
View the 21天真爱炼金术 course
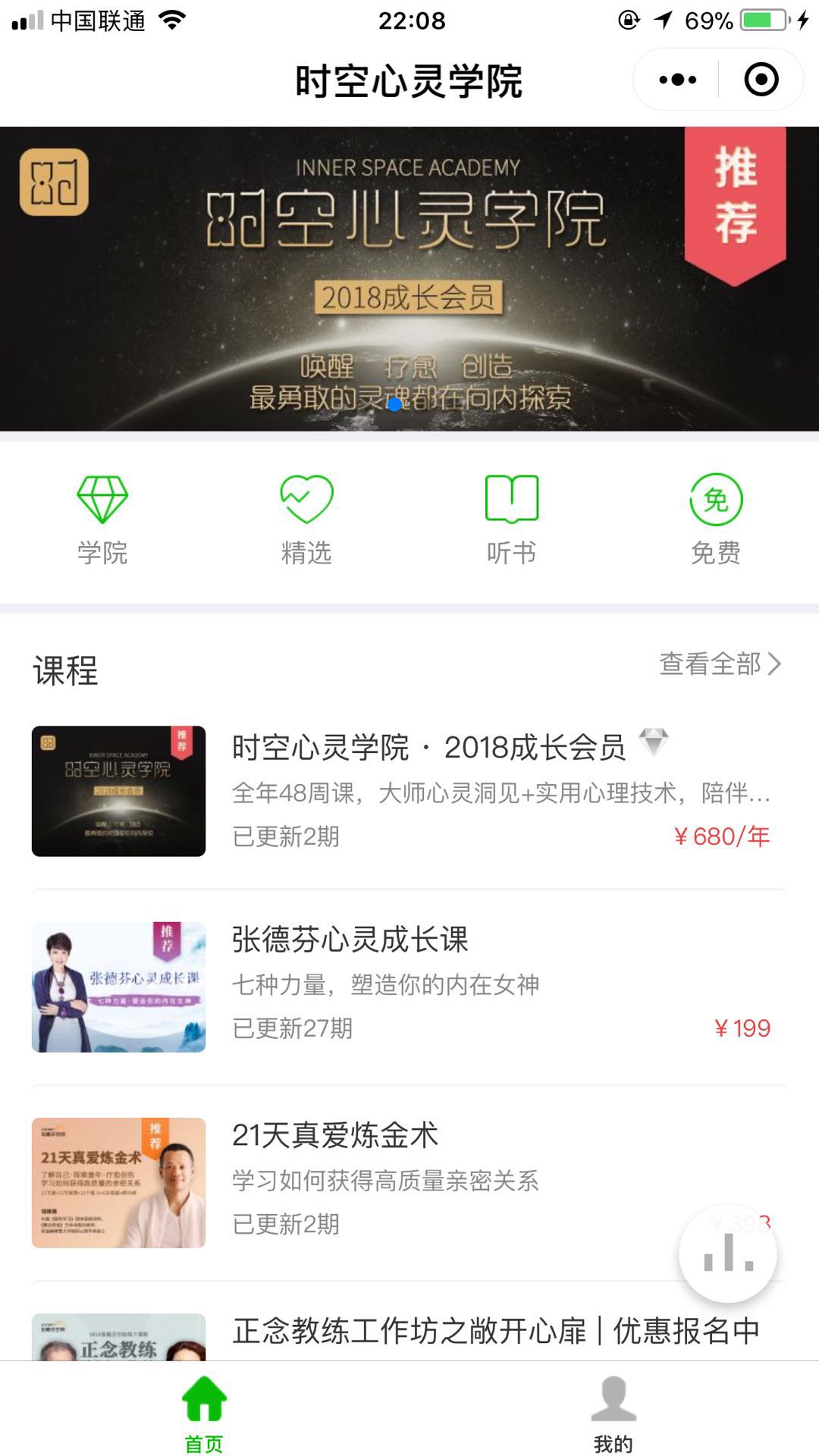pyautogui.click(x=409, y=1183)
